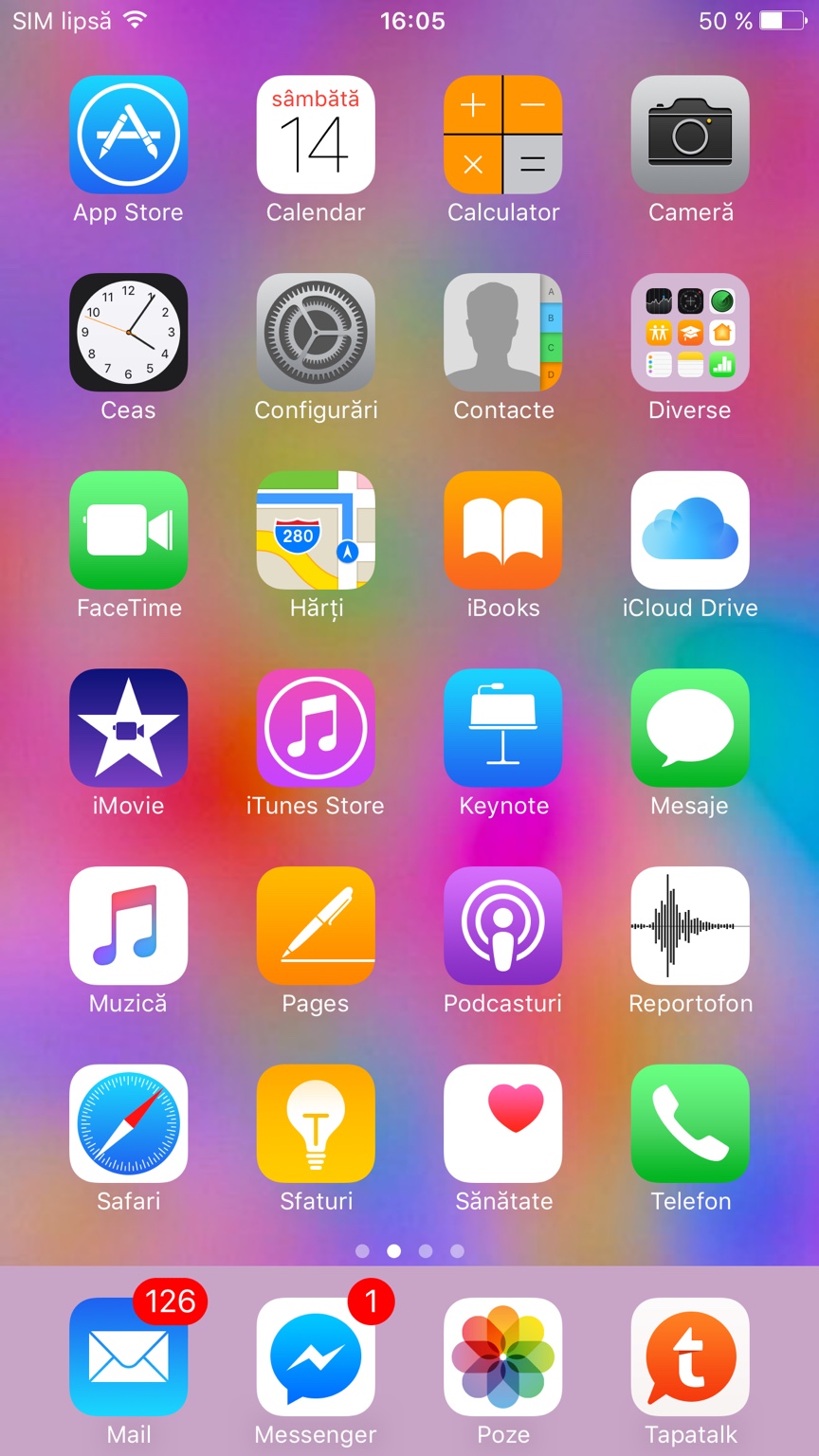Open Configurări settings
Screen dimensions: 819x1456
click(x=316, y=333)
